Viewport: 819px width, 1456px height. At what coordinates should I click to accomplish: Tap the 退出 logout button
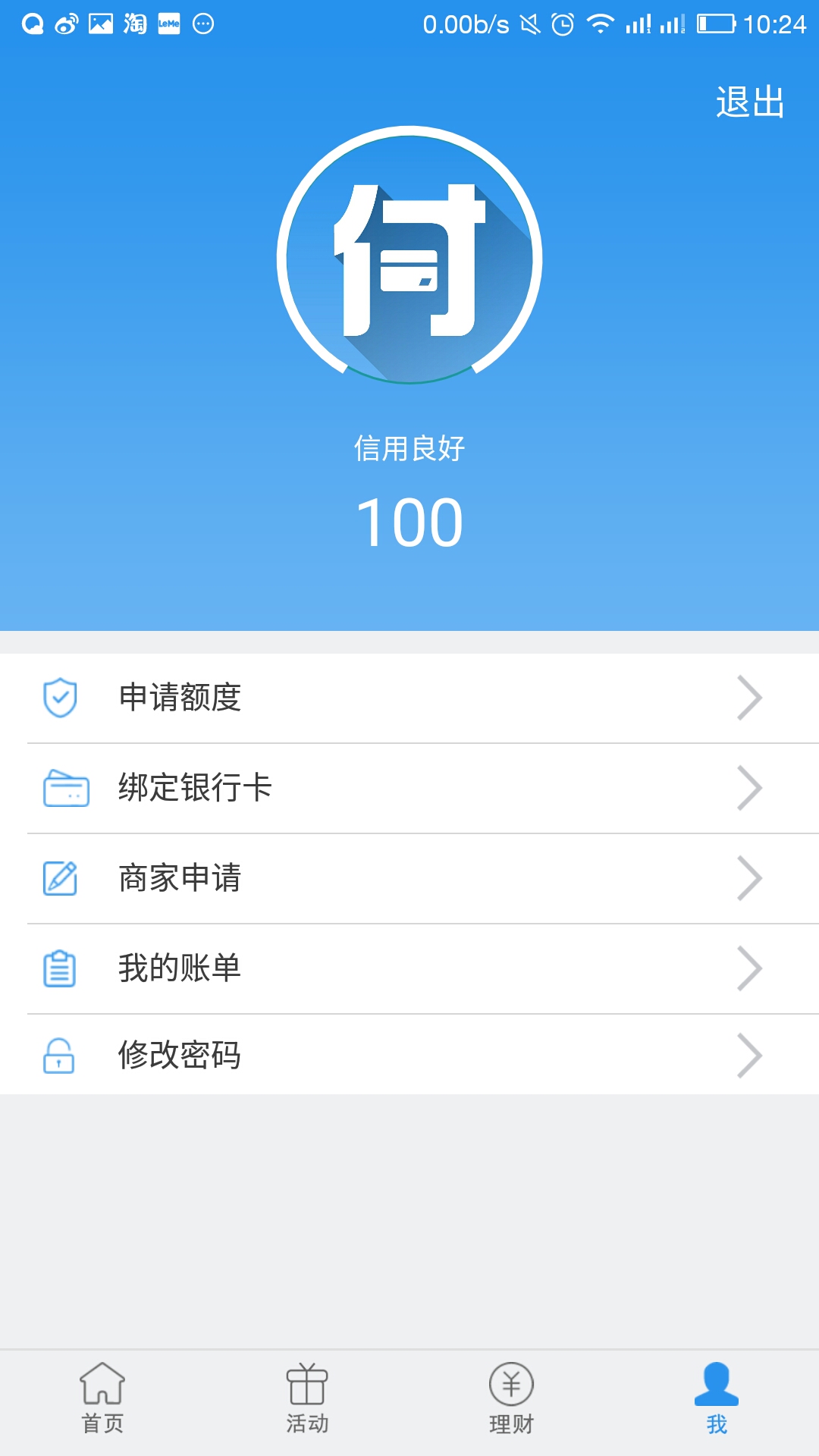click(x=750, y=102)
